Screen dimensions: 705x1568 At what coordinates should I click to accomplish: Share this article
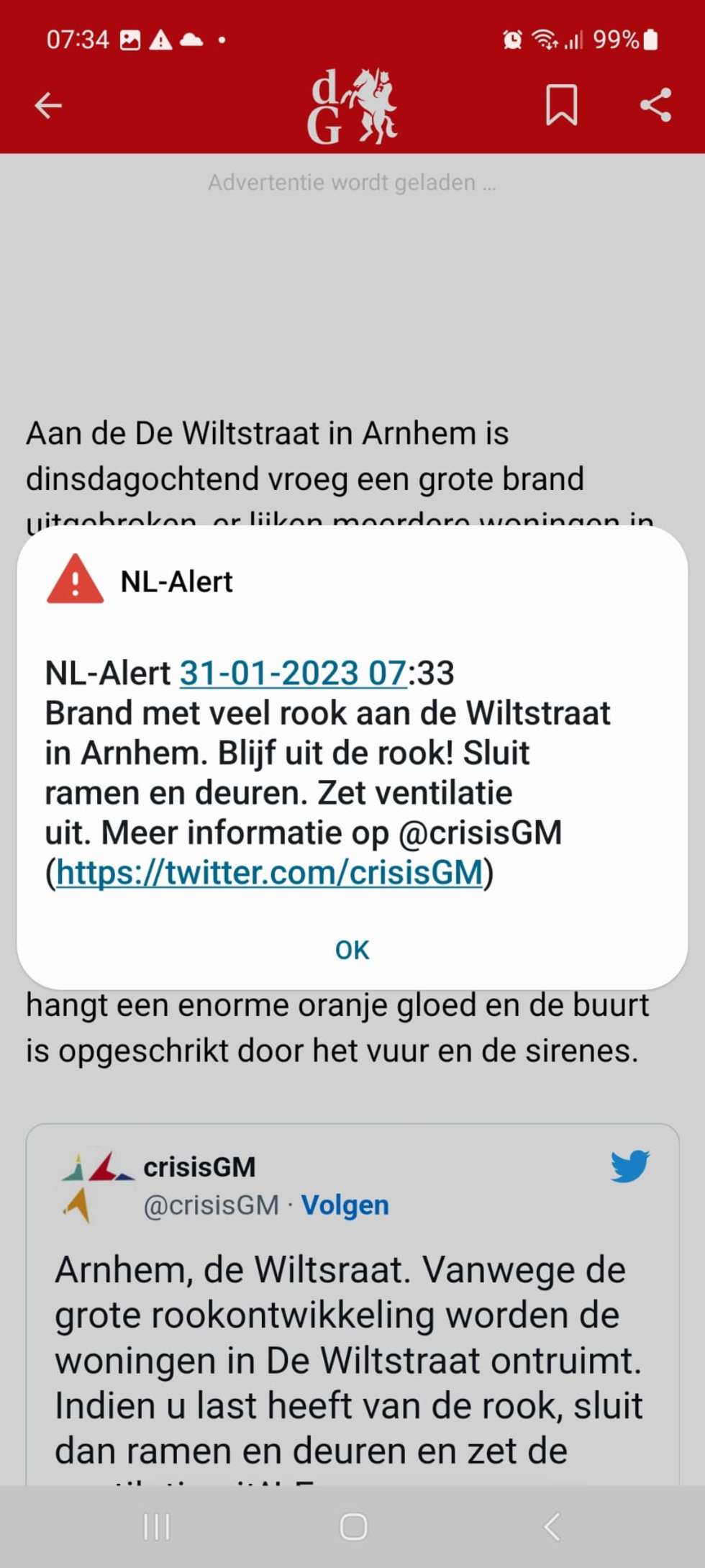coord(655,106)
